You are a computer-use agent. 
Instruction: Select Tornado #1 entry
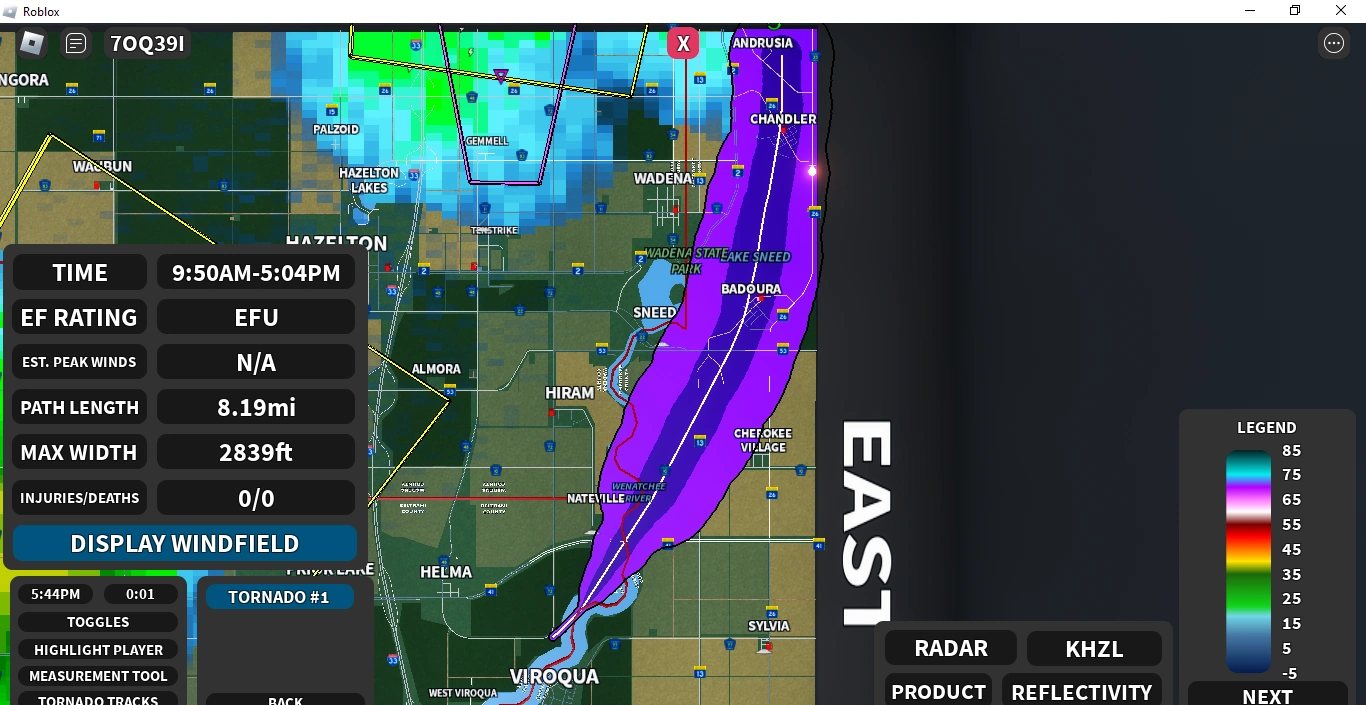point(279,597)
